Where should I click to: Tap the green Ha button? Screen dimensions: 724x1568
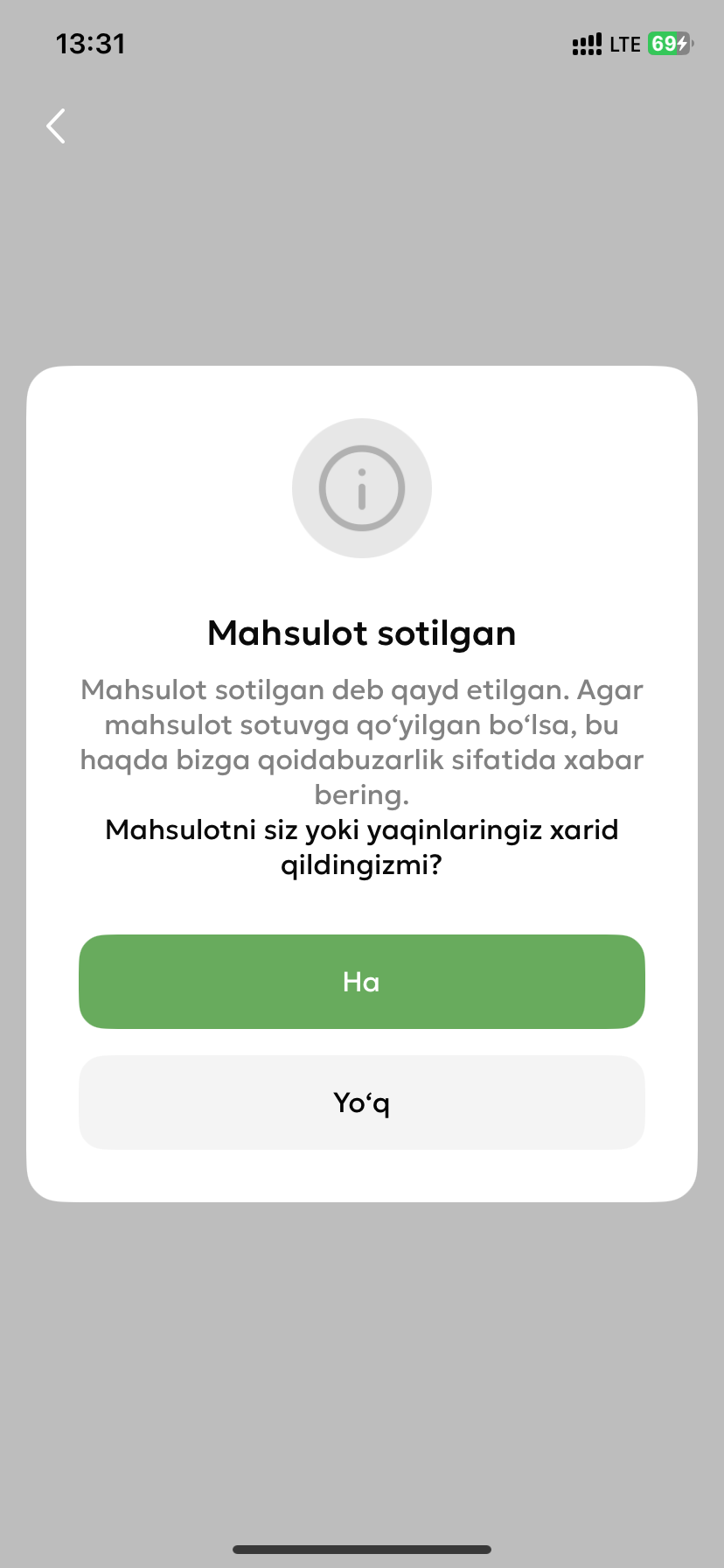click(x=361, y=982)
